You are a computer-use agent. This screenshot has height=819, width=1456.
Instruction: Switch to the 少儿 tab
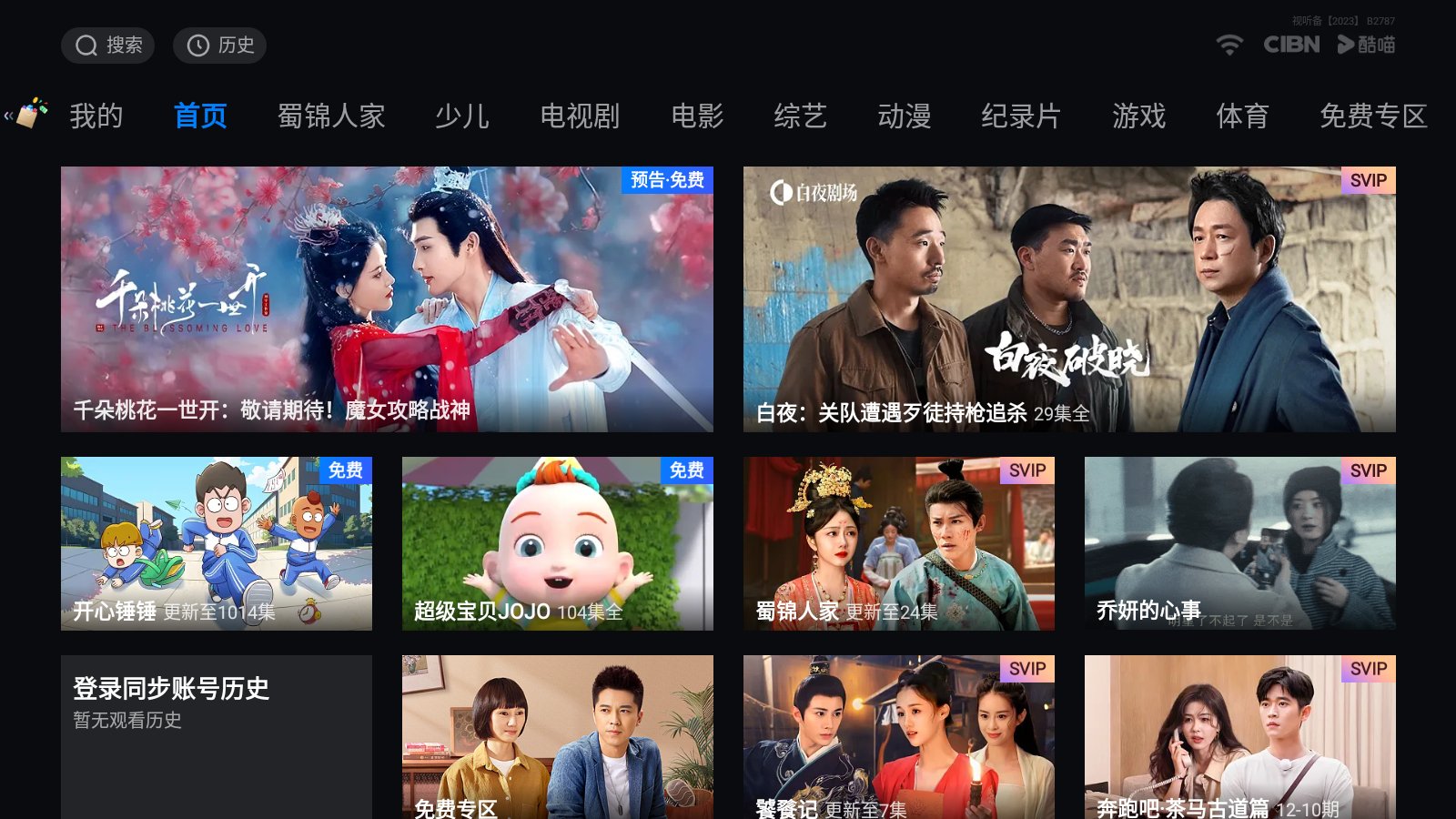(461, 116)
